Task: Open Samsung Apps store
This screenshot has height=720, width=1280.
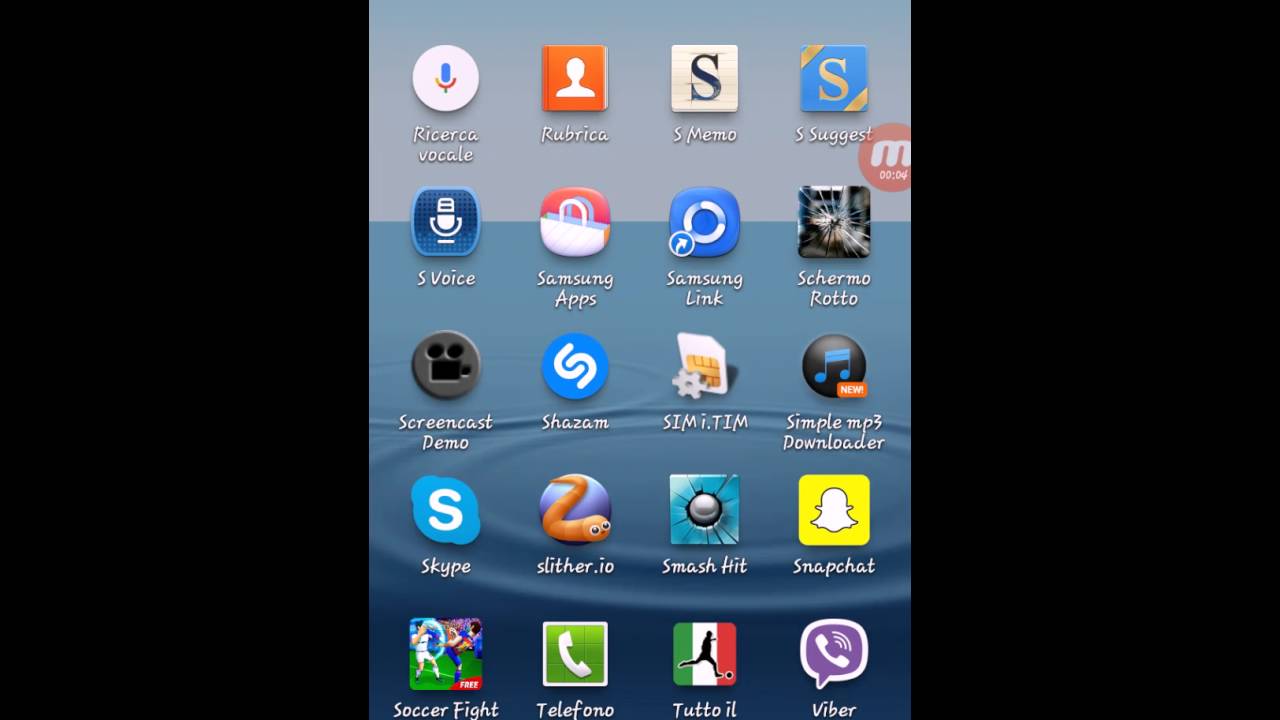Action: [x=575, y=222]
